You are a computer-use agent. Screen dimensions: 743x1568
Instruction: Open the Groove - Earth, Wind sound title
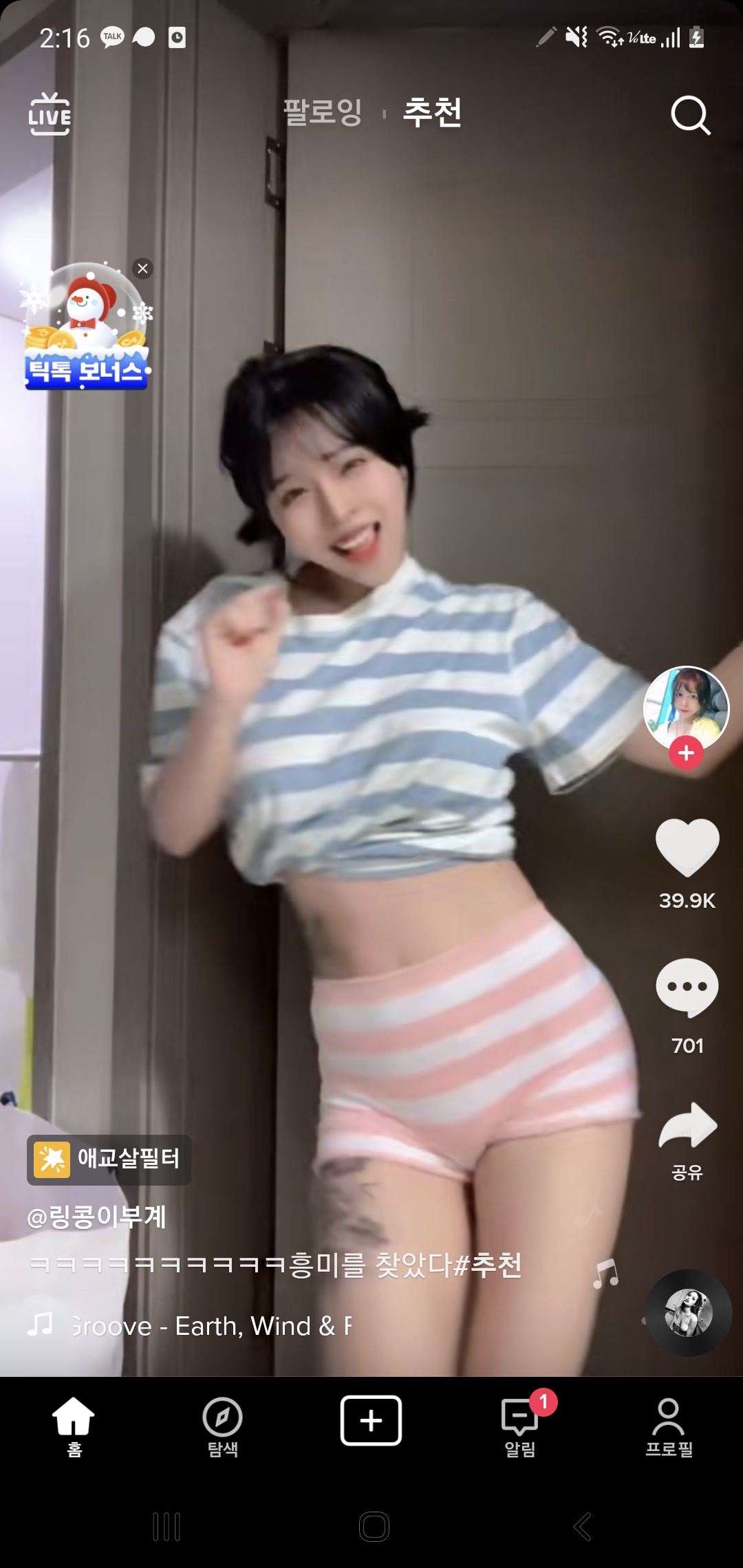210,1326
